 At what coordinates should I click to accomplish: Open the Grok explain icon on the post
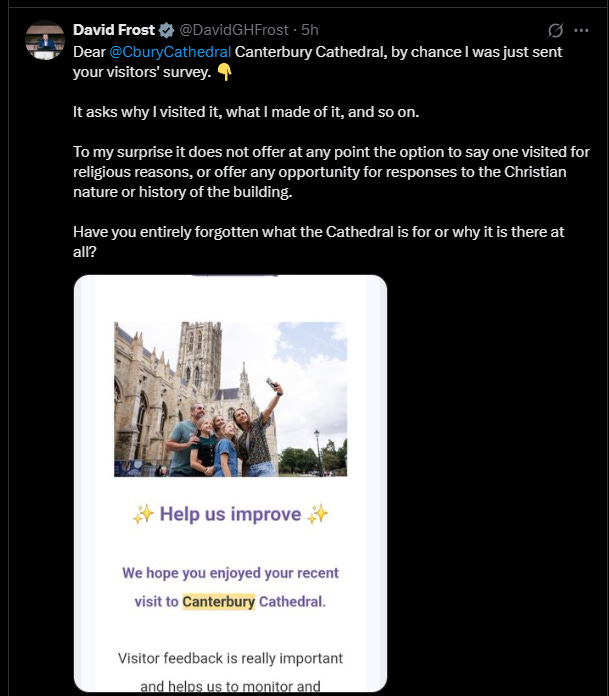click(x=555, y=30)
